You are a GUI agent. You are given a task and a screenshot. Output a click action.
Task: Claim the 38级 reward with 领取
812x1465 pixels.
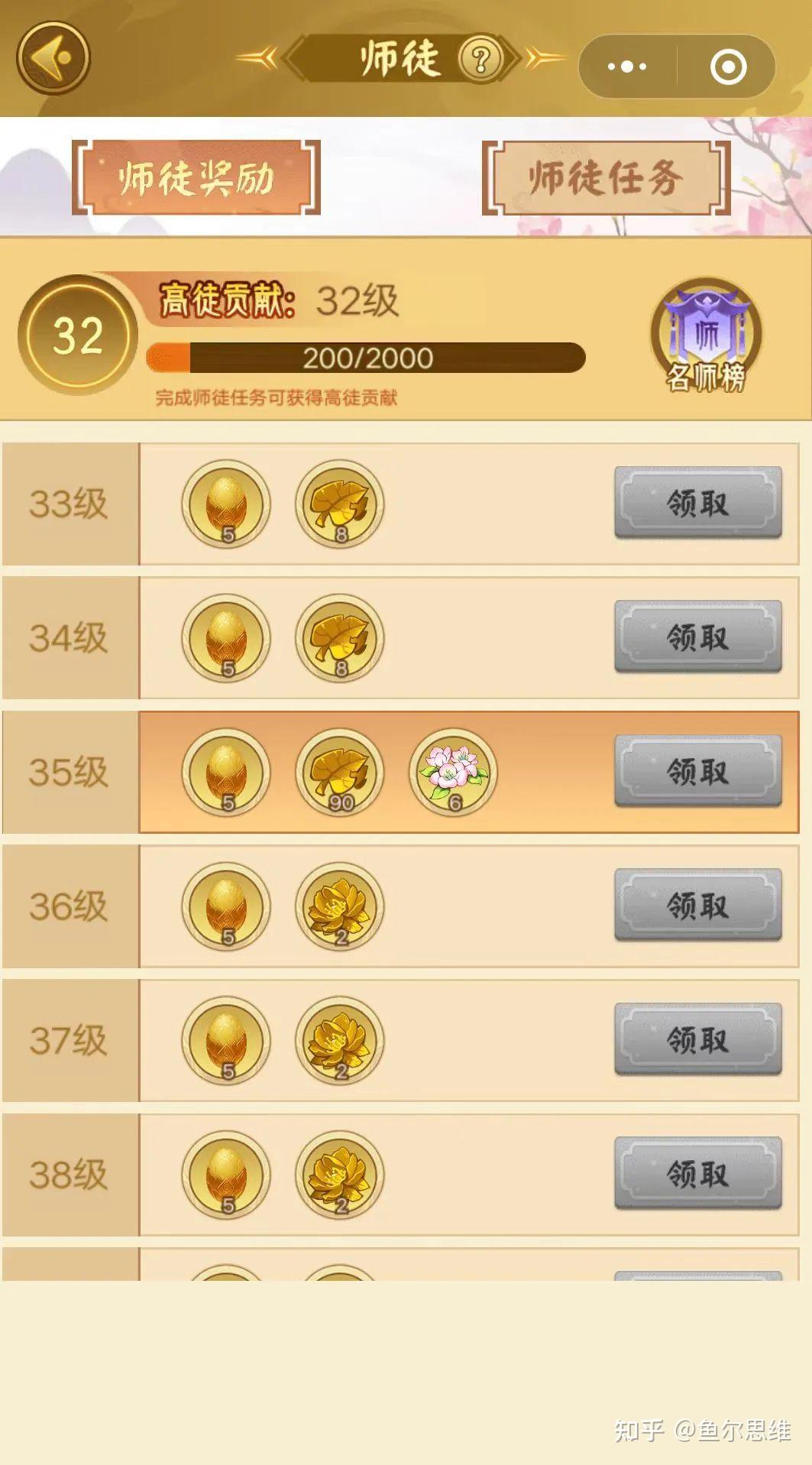pos(697,1174)
